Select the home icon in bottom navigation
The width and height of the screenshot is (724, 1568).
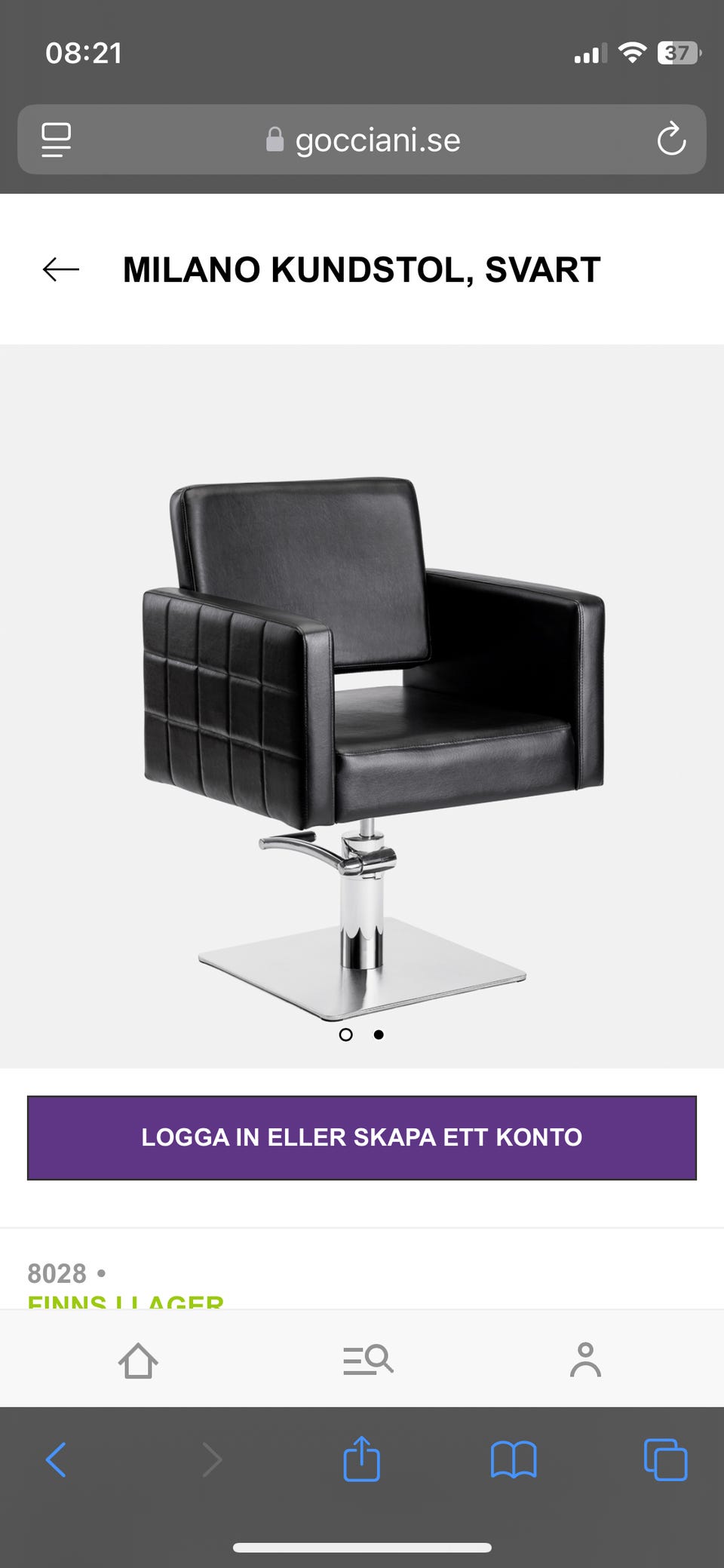click(140, 1361)
